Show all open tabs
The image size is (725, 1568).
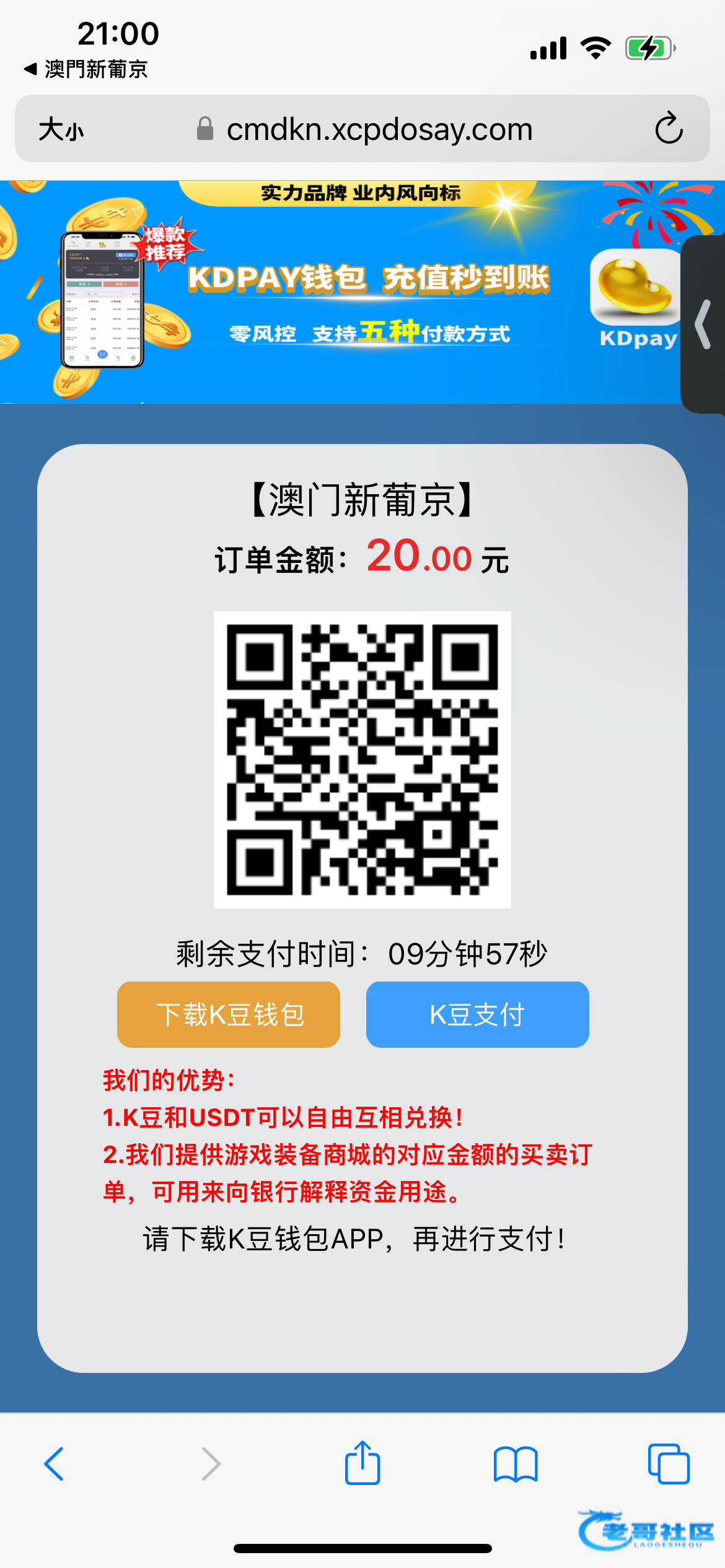(668, 1464)
